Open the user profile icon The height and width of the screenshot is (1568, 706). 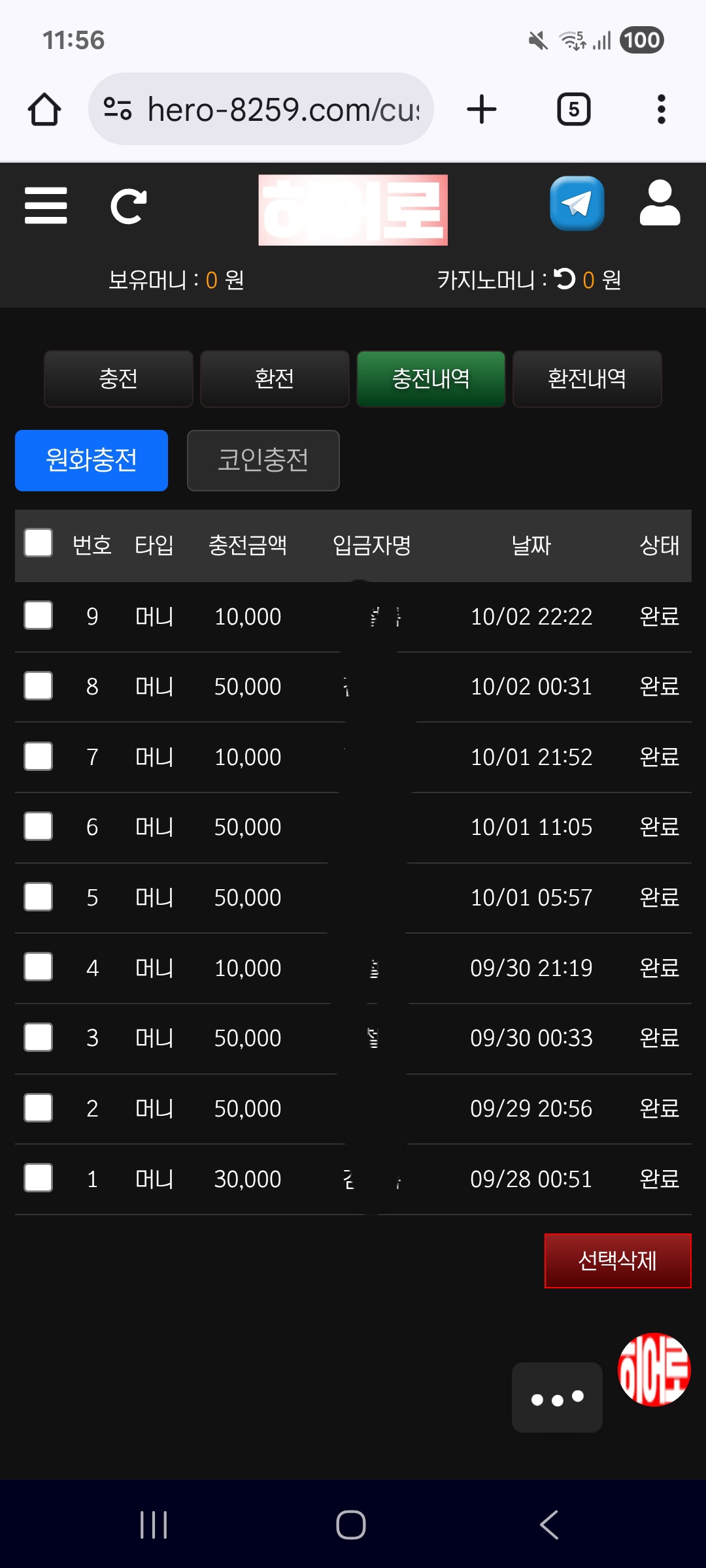660,203
